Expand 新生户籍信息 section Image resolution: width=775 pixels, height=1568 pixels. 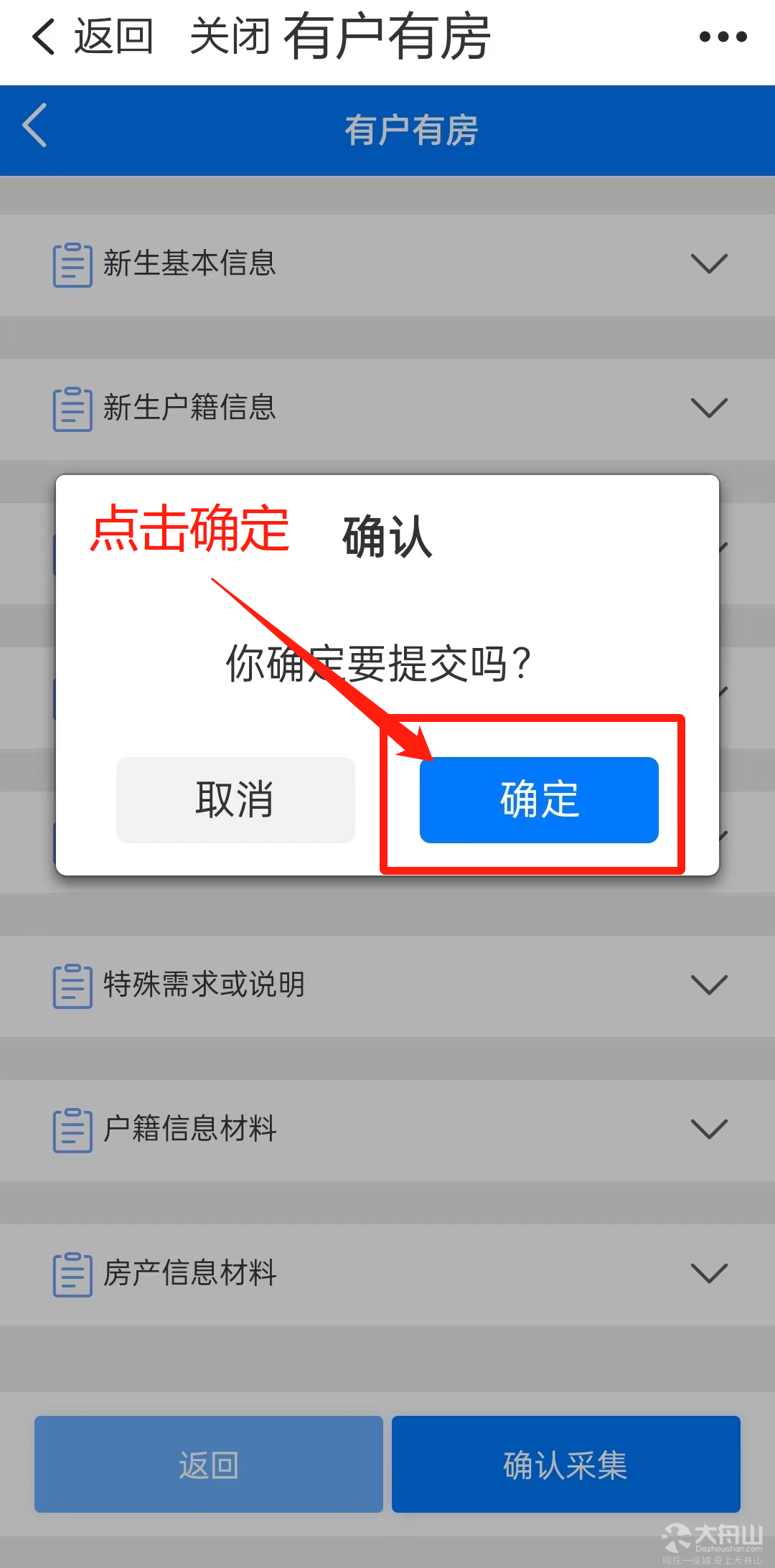[x=387, y=408]
